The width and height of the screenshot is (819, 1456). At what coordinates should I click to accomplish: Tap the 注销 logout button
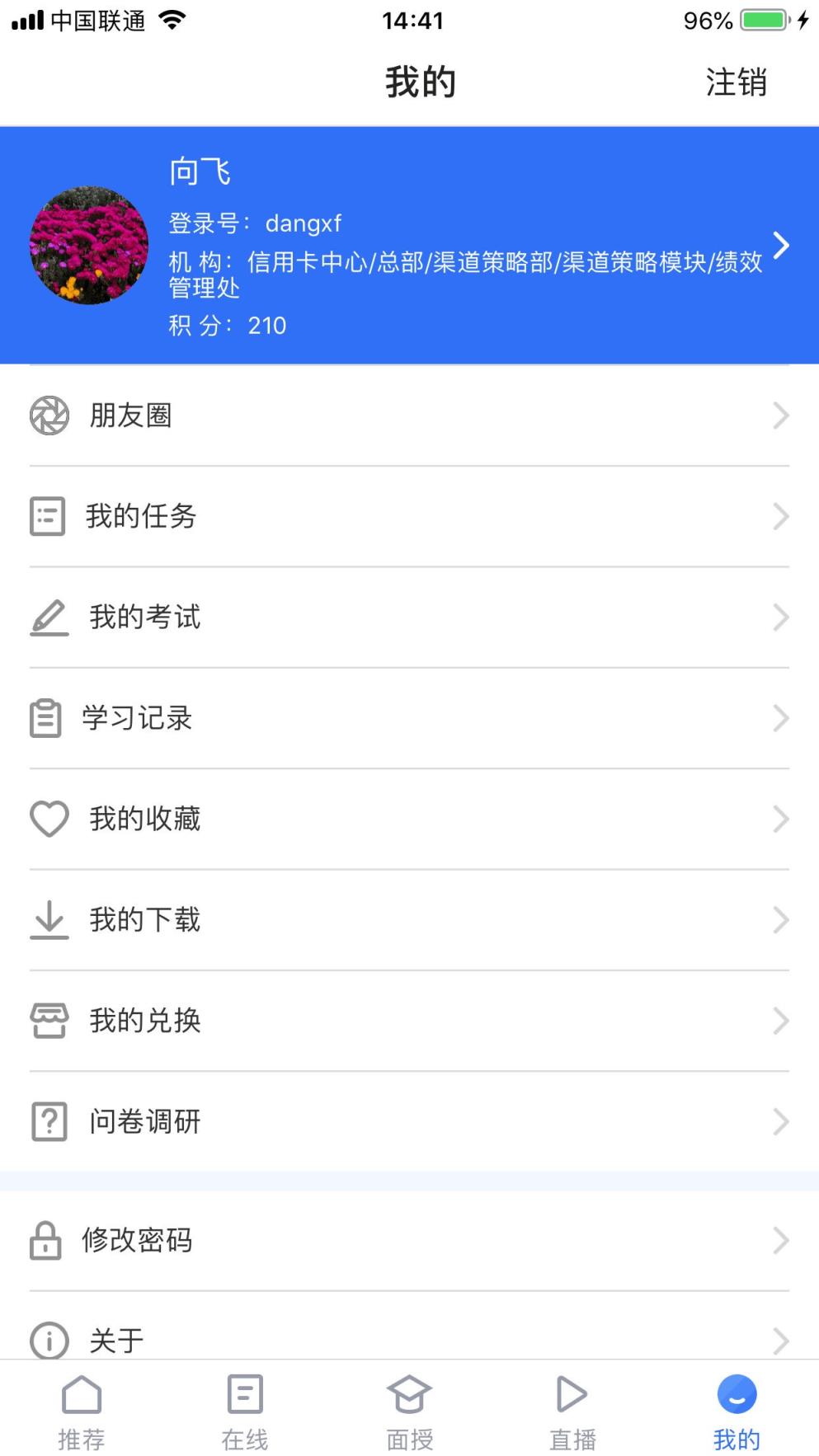coord(738,82)
